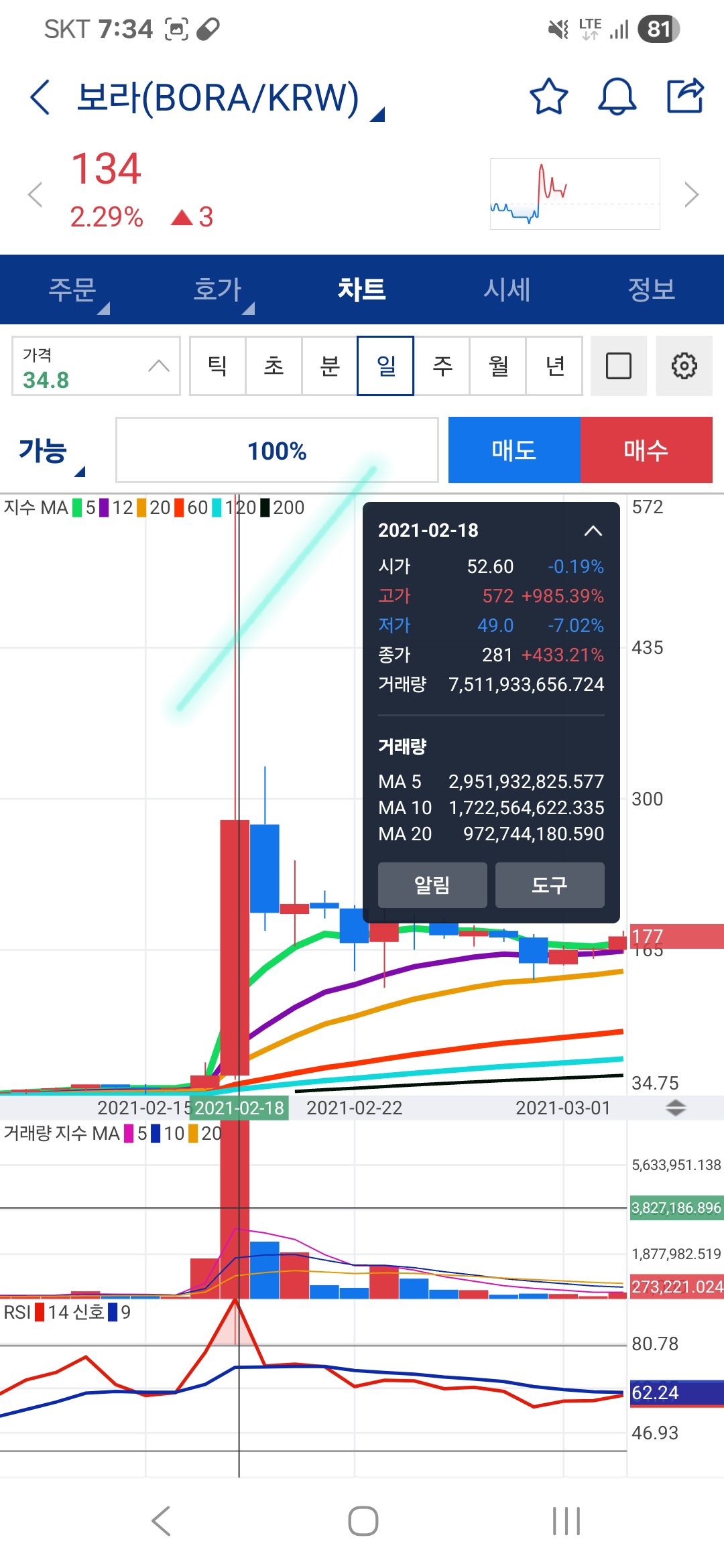The width and height of the screenshot is (724, 1568).
Task: Go back using the top-left arrow
Action: (40, 97)
